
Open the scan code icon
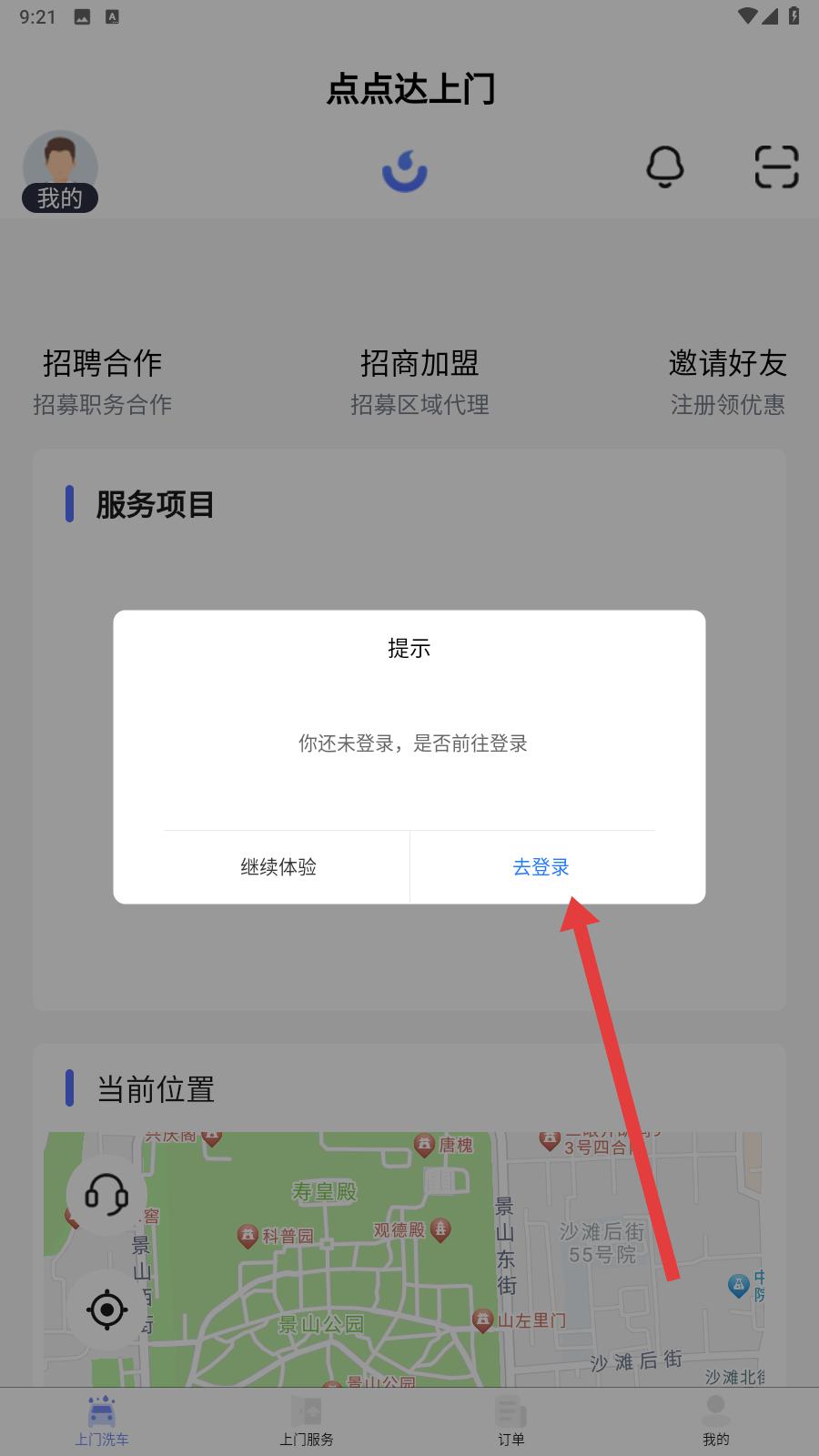(x=777, y=167)
